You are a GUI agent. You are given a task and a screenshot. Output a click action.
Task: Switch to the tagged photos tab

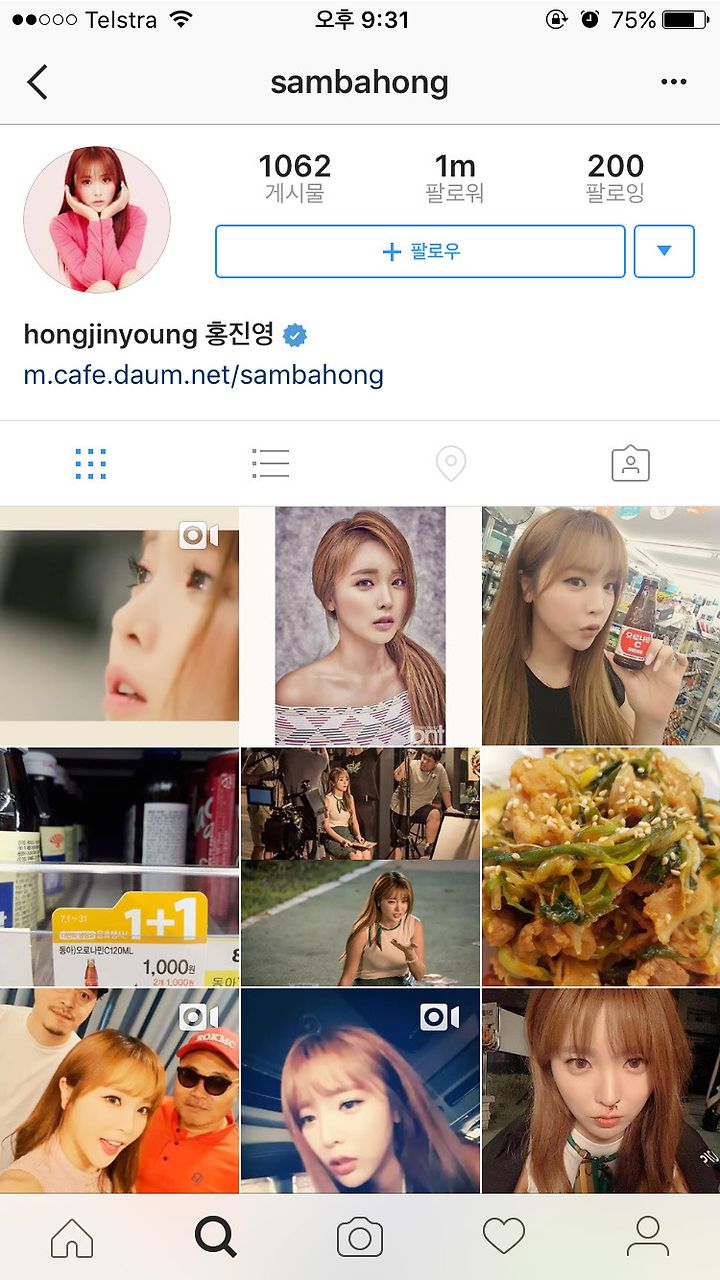(x=630, y=464)
